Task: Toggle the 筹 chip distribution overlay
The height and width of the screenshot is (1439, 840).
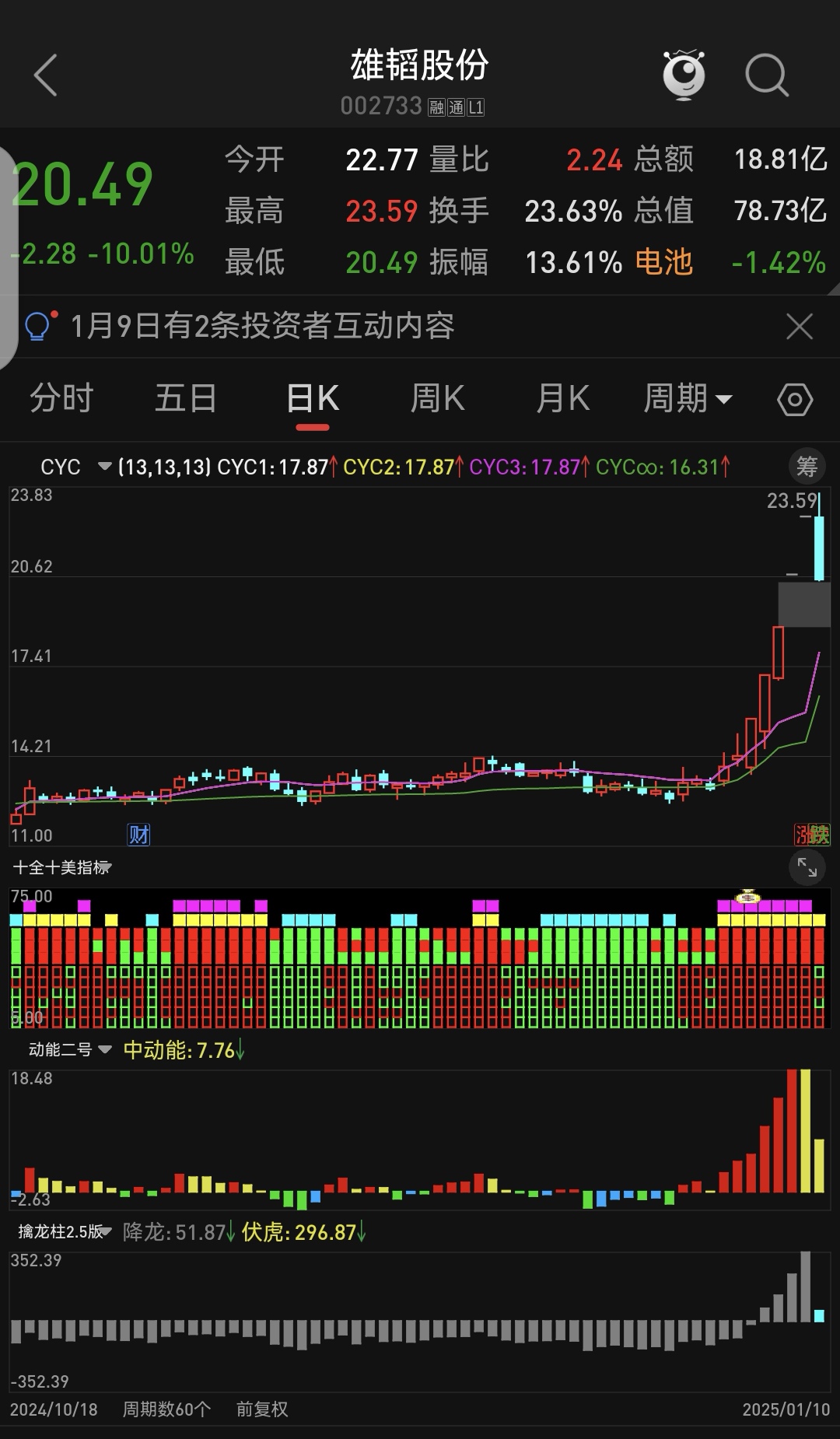Action: point(807,466)
